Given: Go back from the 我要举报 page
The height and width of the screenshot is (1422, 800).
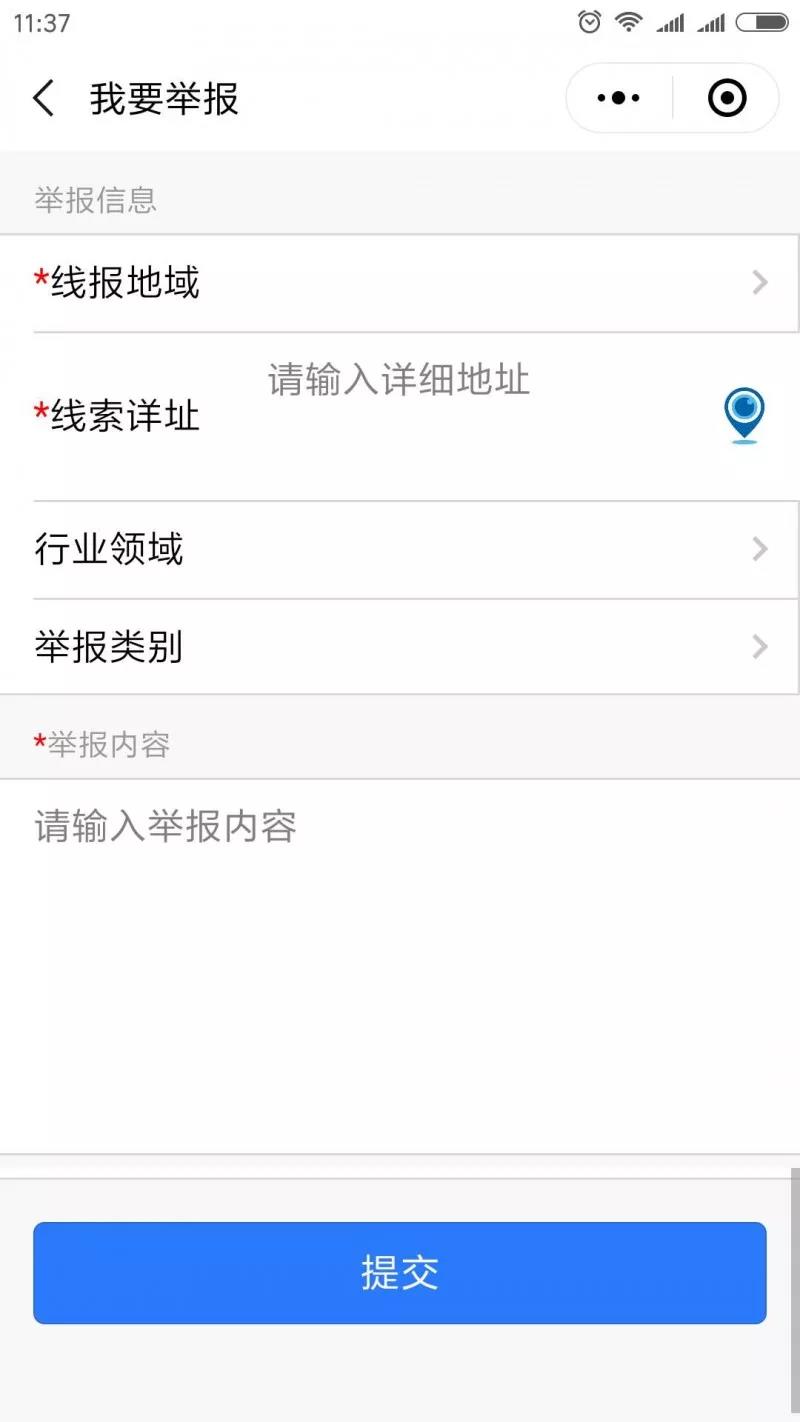Looking at the screenshot, I should coord(44,99).
